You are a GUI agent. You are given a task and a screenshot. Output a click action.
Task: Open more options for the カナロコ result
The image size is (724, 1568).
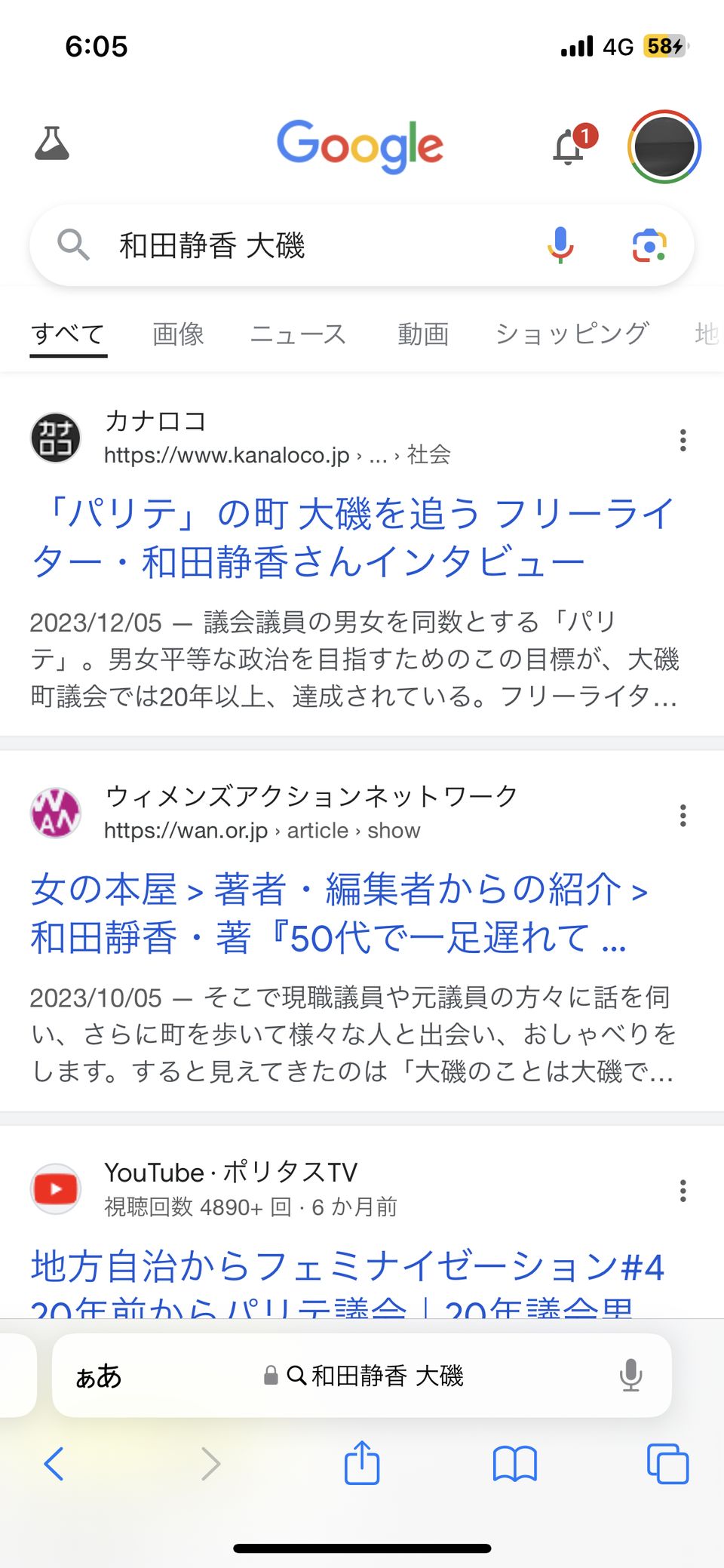tap(683, 440)
